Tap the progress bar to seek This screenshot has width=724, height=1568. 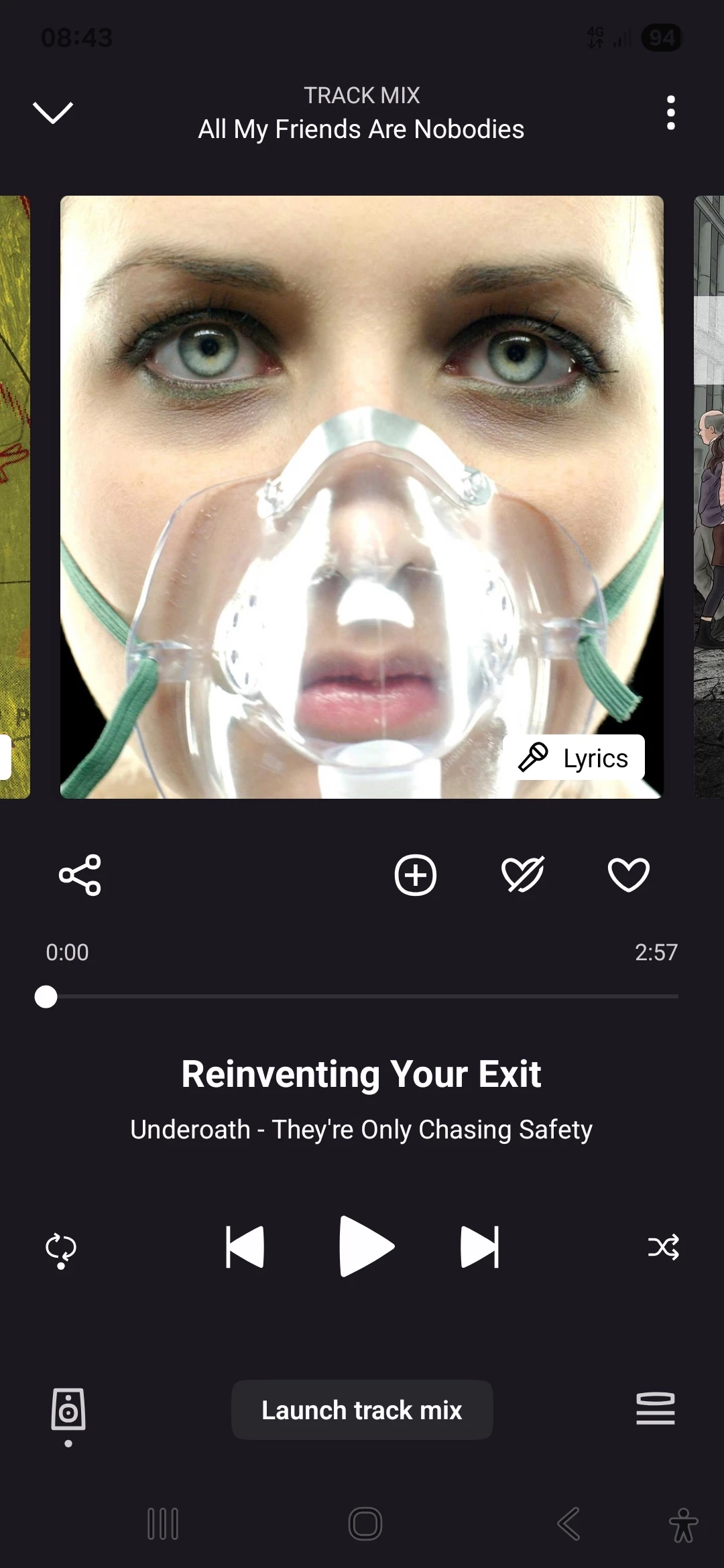362,997
